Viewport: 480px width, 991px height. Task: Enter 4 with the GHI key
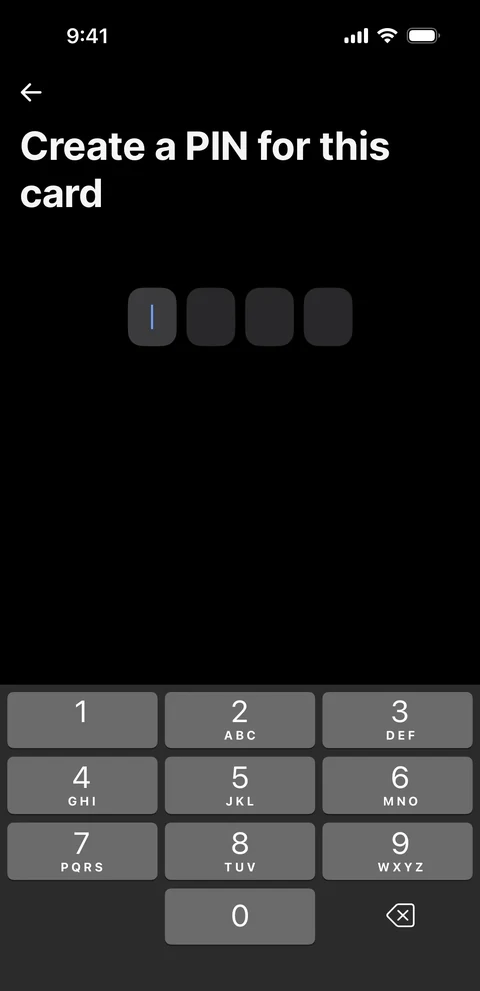(82, 786)
